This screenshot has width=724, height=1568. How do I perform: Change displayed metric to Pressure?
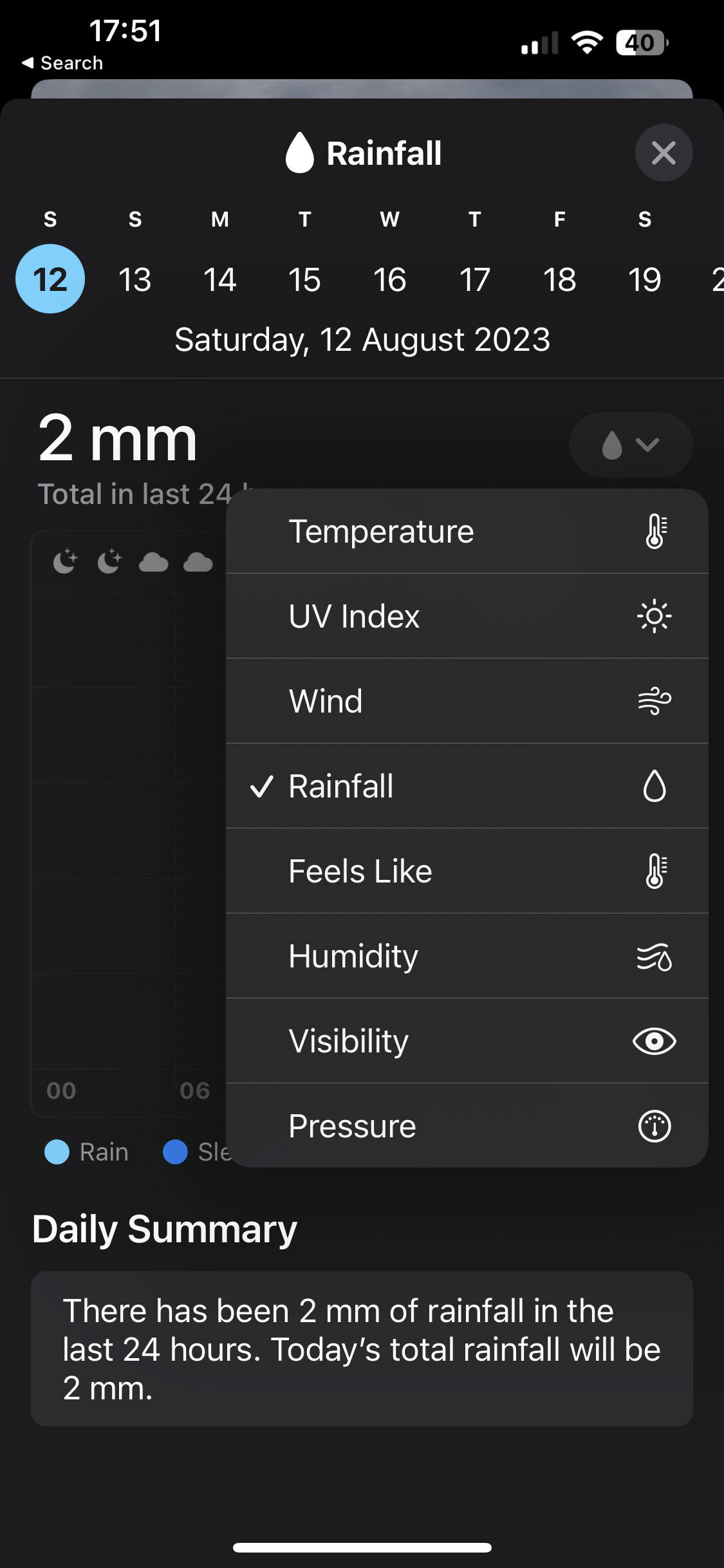point(352,1126)
